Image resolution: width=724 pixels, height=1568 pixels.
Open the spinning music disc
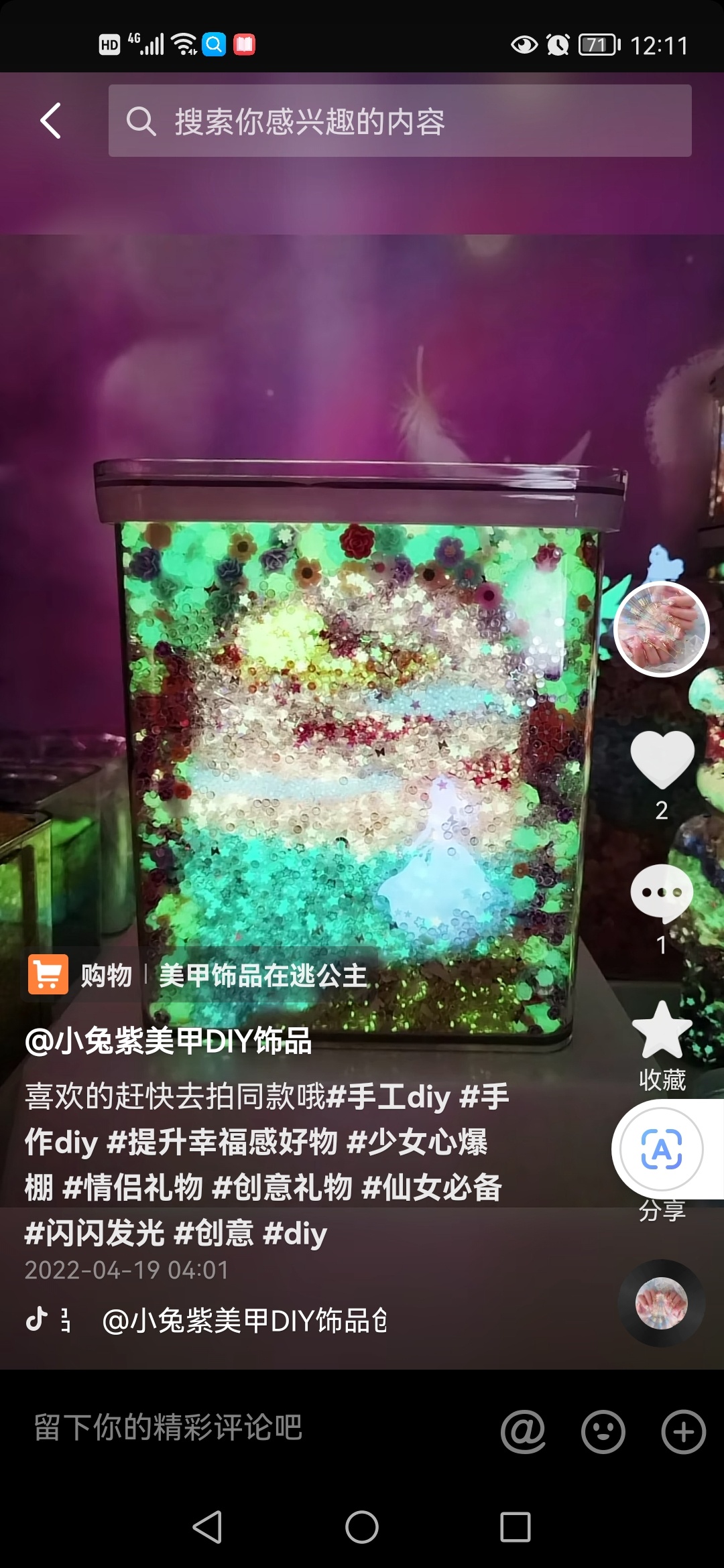pyautogui.click(x=662, y=1303)
